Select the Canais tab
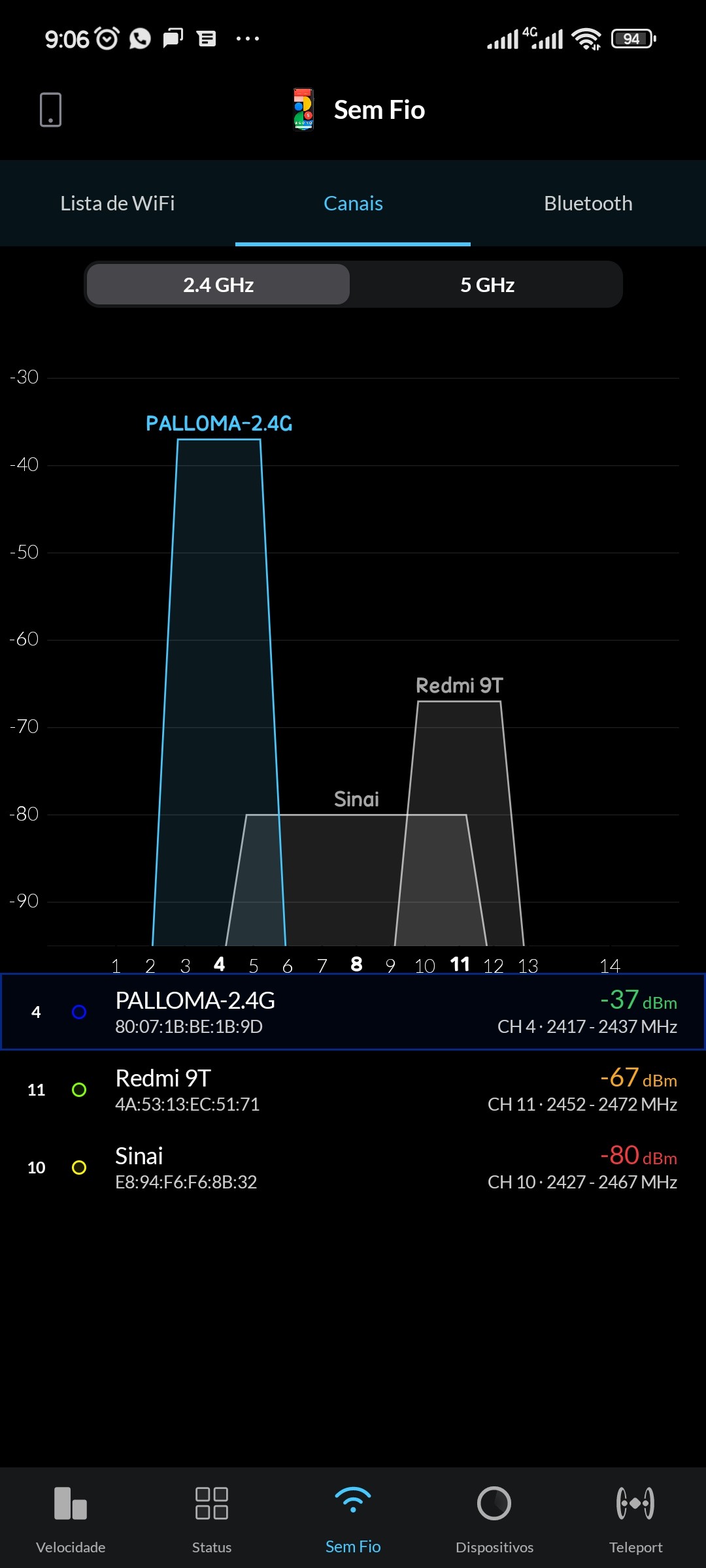 [x=353, y=203]
